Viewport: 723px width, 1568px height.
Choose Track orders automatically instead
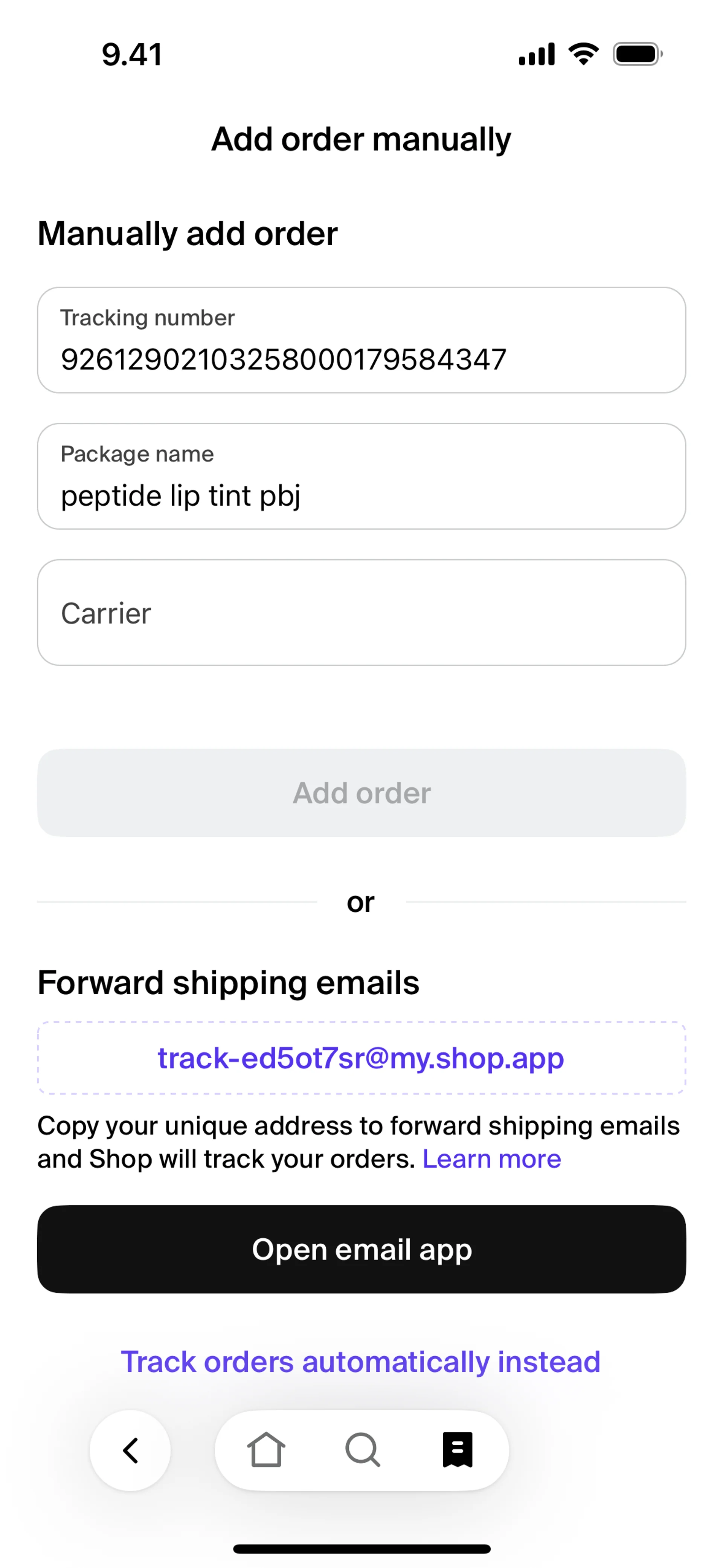[x=360, y=1362]
